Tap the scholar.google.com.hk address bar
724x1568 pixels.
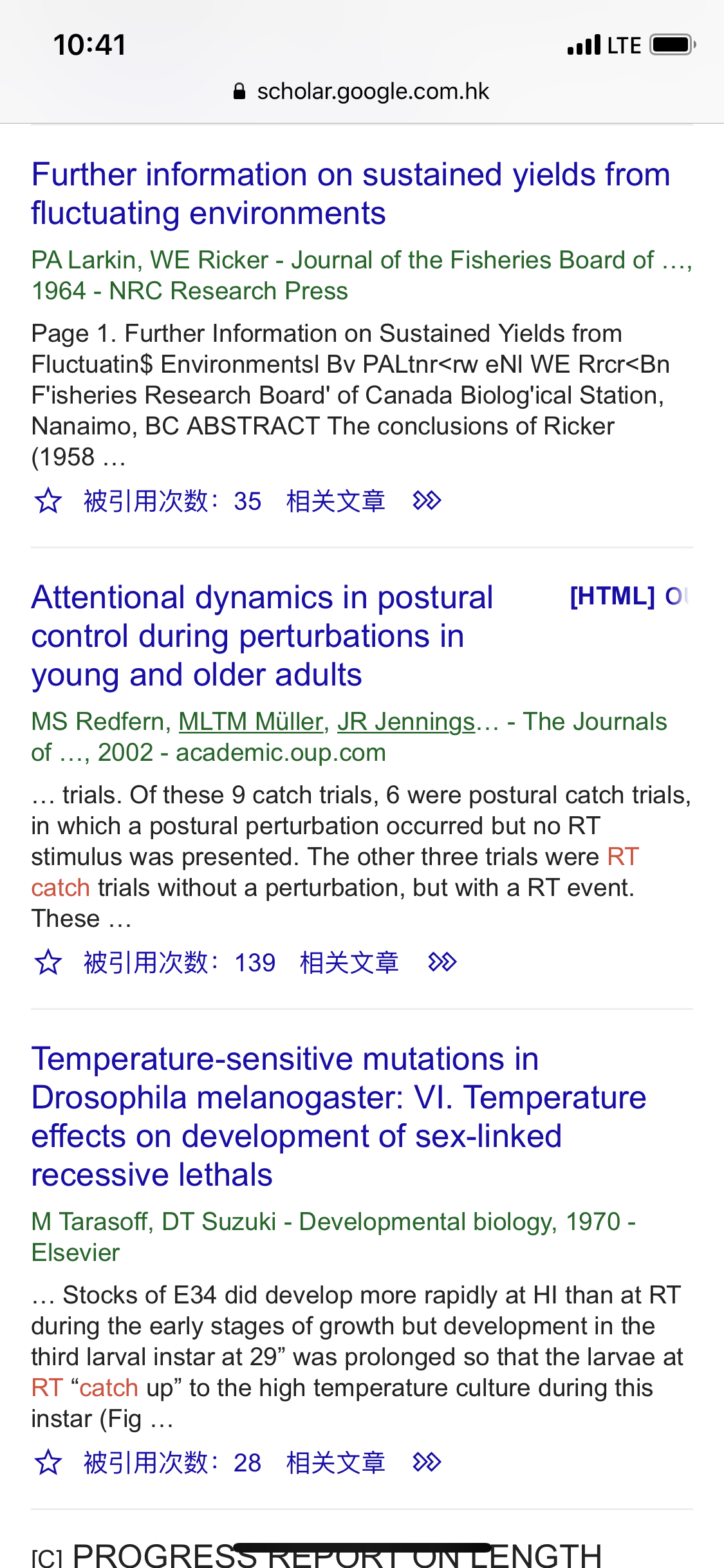click(x=362, y=91)
